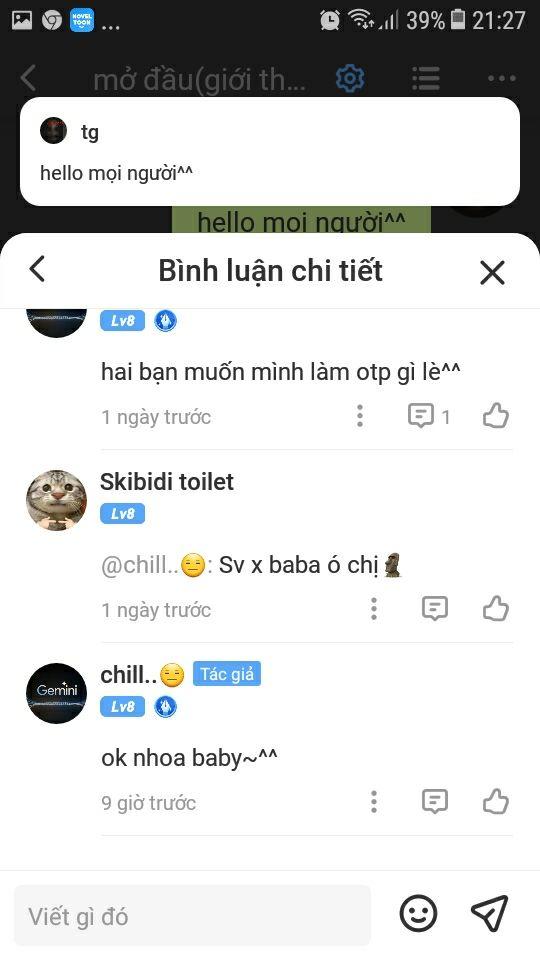540x960 pixels.
Task: Reply to Skibidi toilet's comment
Action: point(435,609)
